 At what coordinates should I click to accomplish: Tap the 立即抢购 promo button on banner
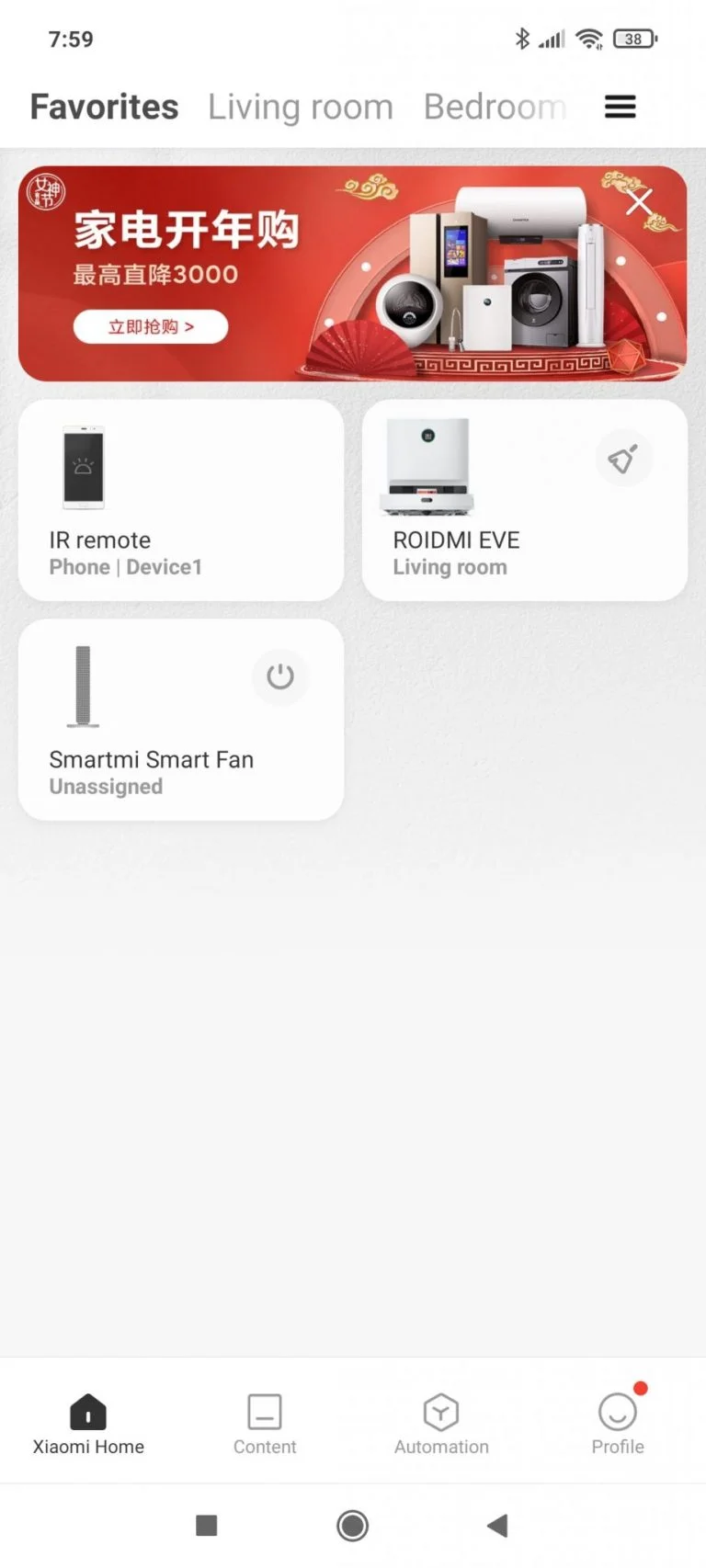pyautogui.click(x=150, y=326)
